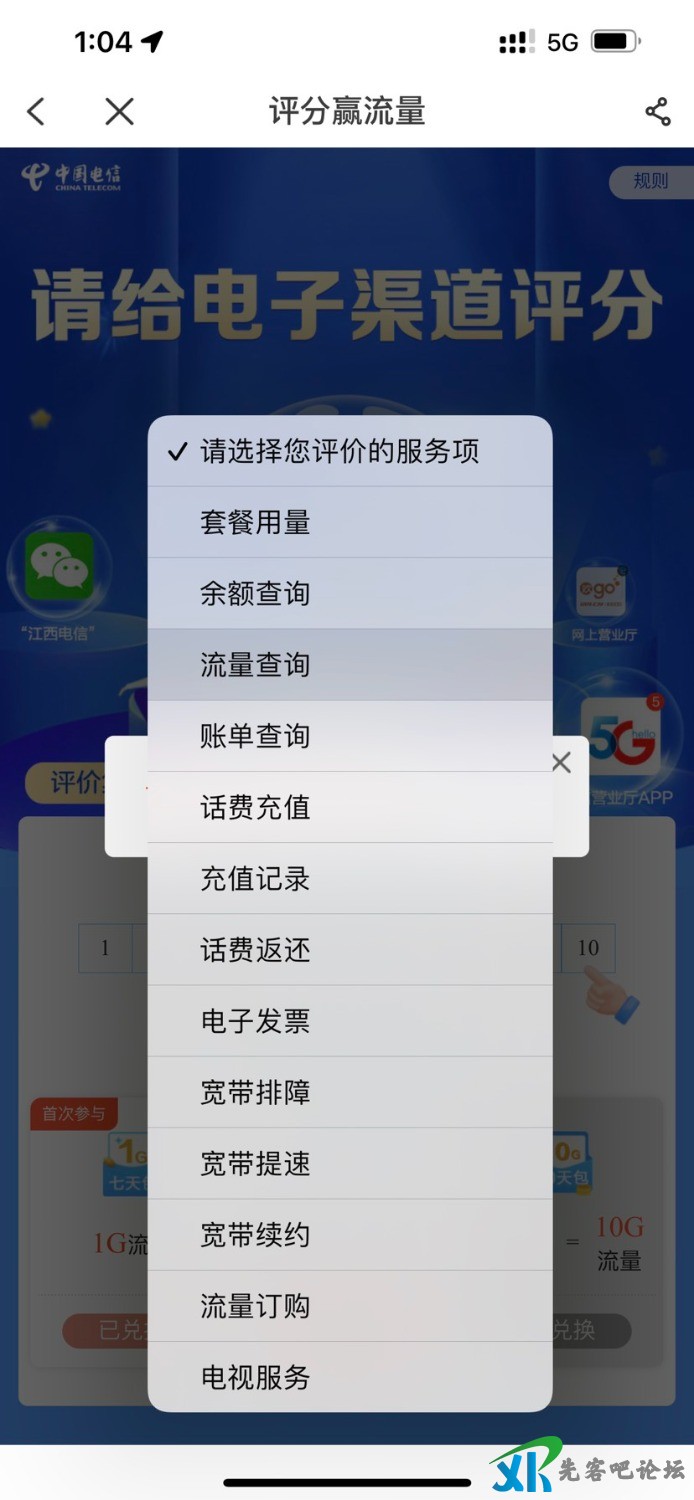Choose 余额查询 option
This screenshot has width=694, height=1500.
pyautogui.click(x=350, y=593)
